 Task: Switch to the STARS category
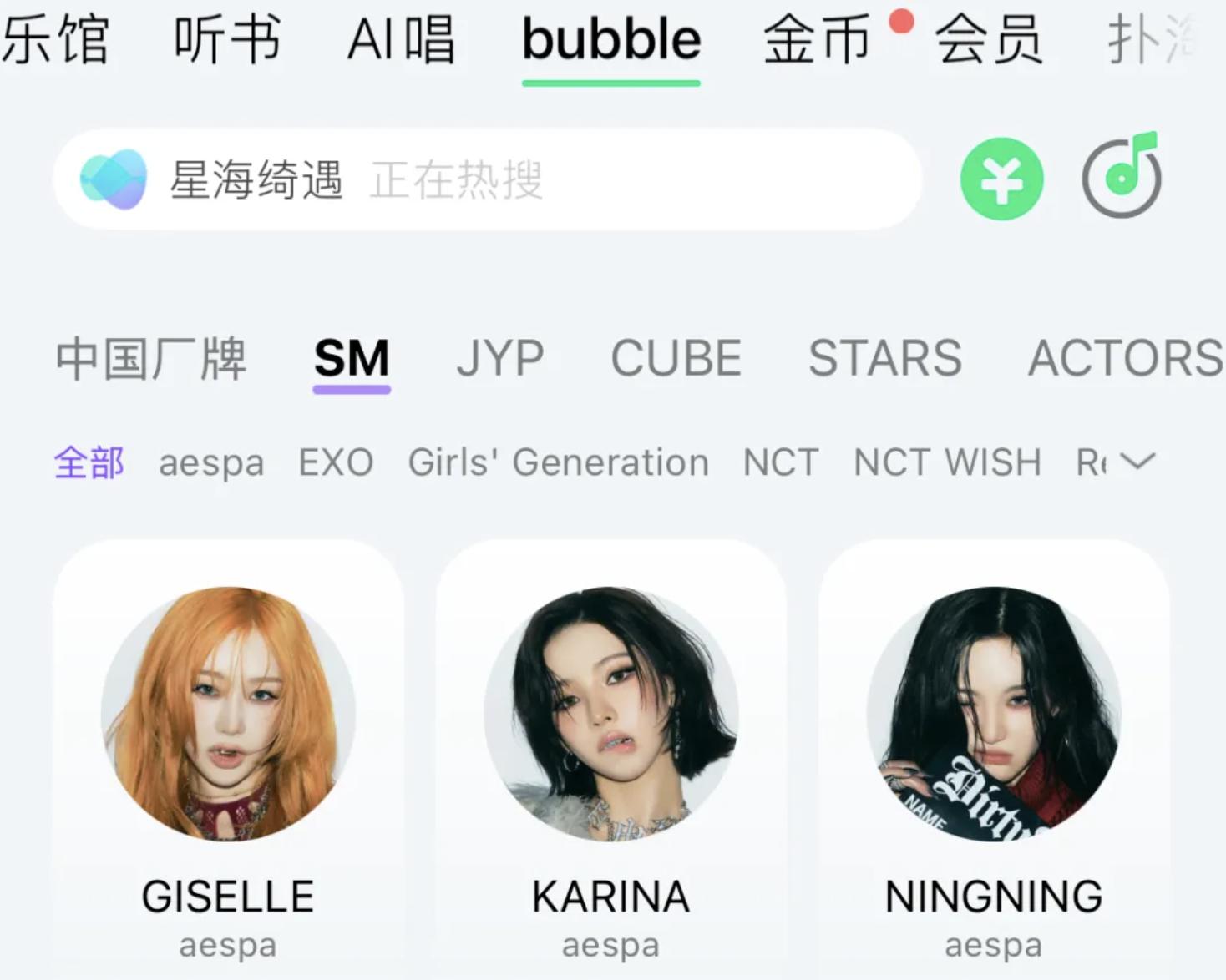click(x=885, y=359)
